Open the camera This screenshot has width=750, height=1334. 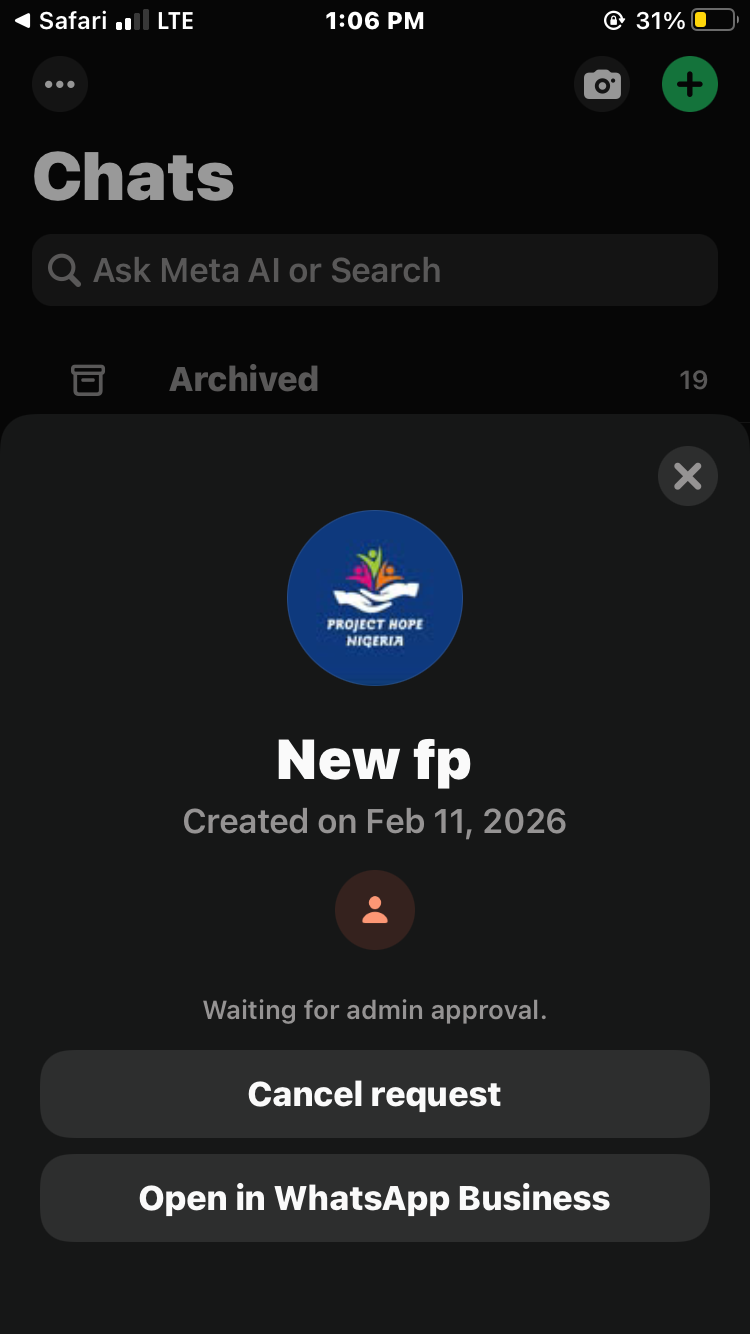pyautogui.click(x=602, y=84)
